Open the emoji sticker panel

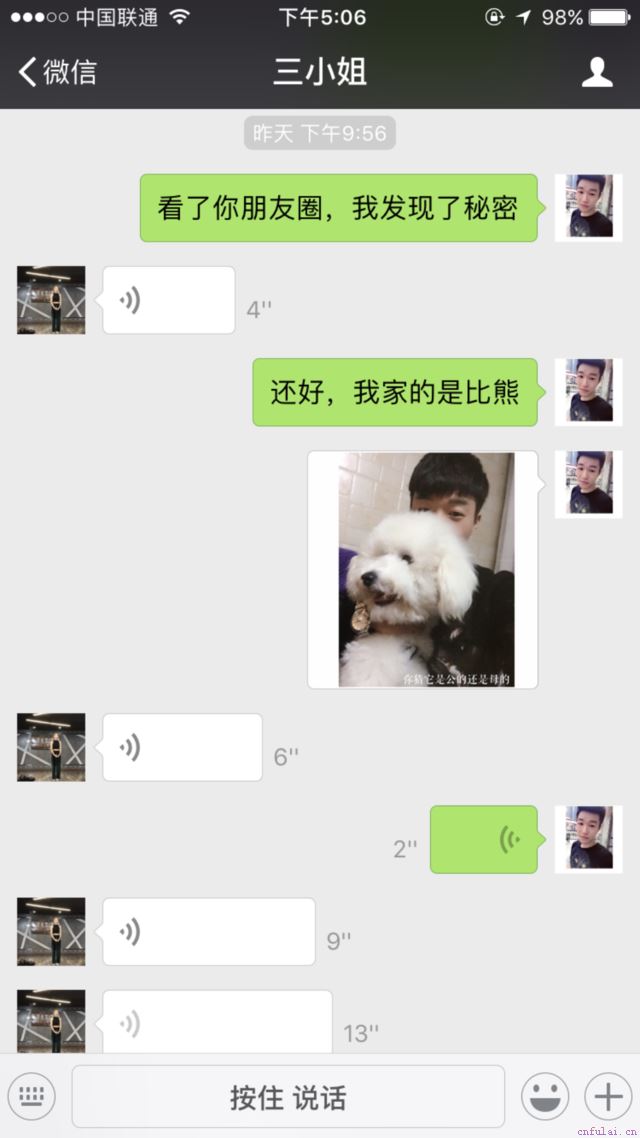[545, 1097]
